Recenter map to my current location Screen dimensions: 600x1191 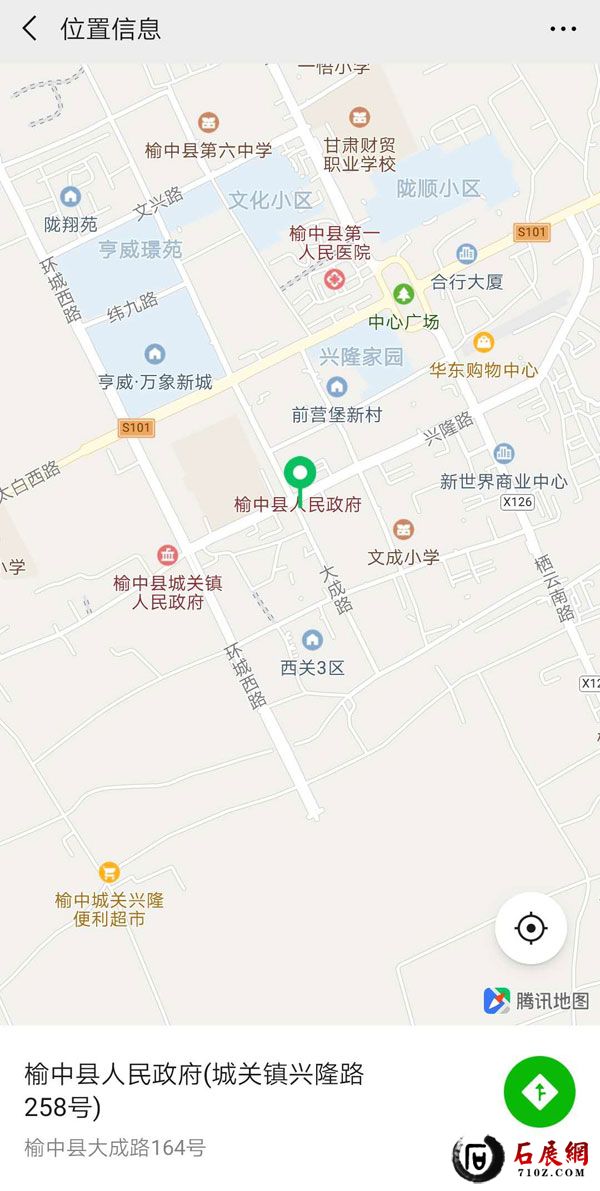pos(531,928)
